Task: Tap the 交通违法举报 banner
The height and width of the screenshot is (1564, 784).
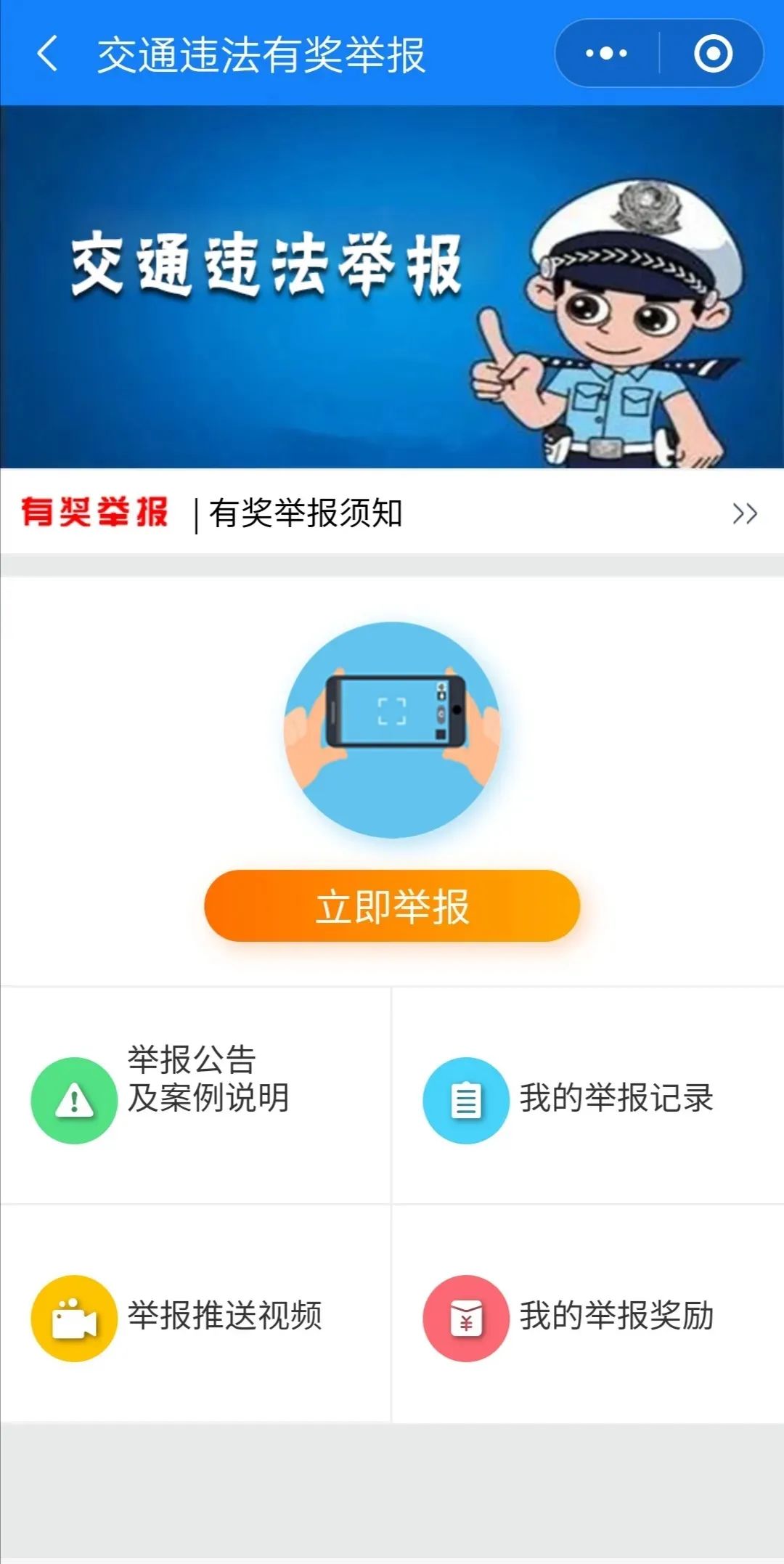Action: coord(392,287)
